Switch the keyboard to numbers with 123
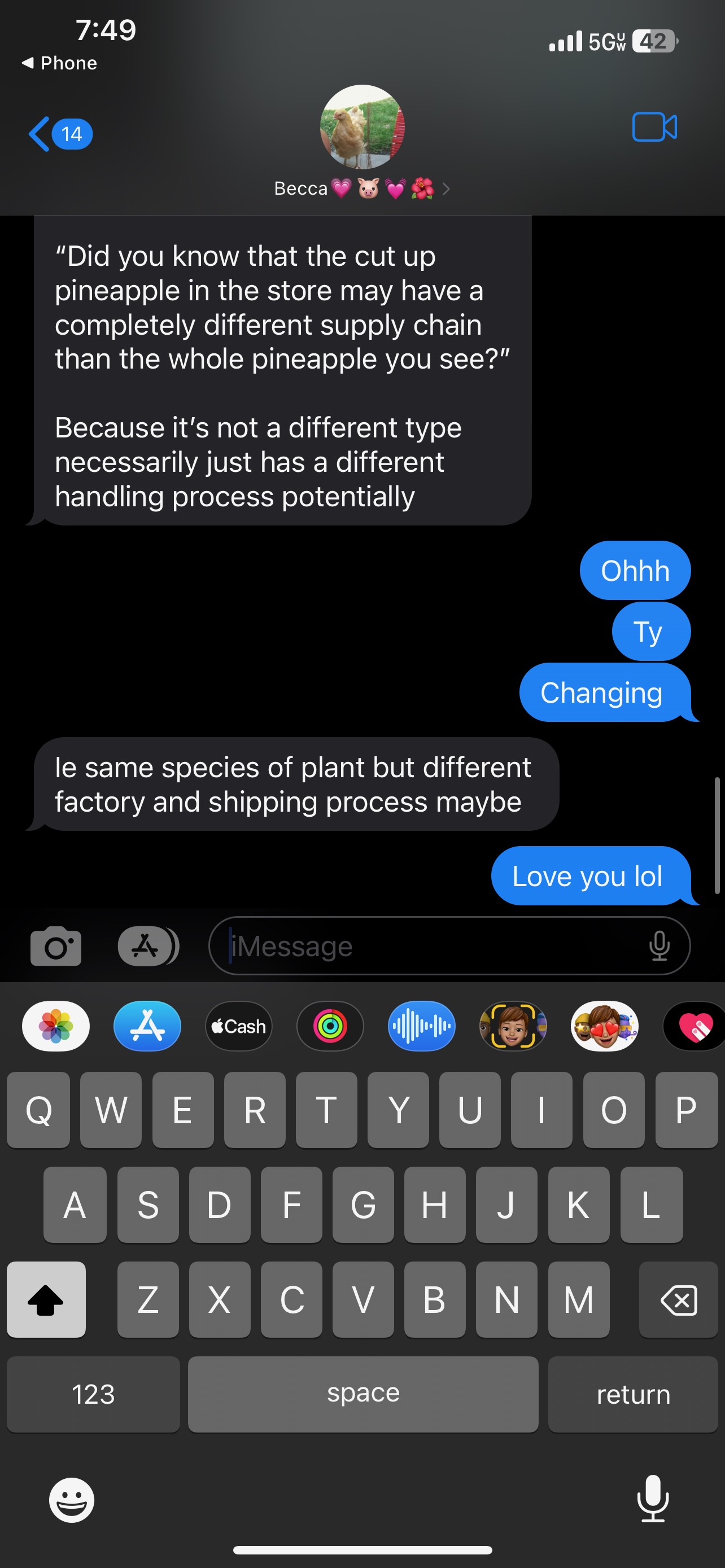The image size is (725, 1568). 93,1394
